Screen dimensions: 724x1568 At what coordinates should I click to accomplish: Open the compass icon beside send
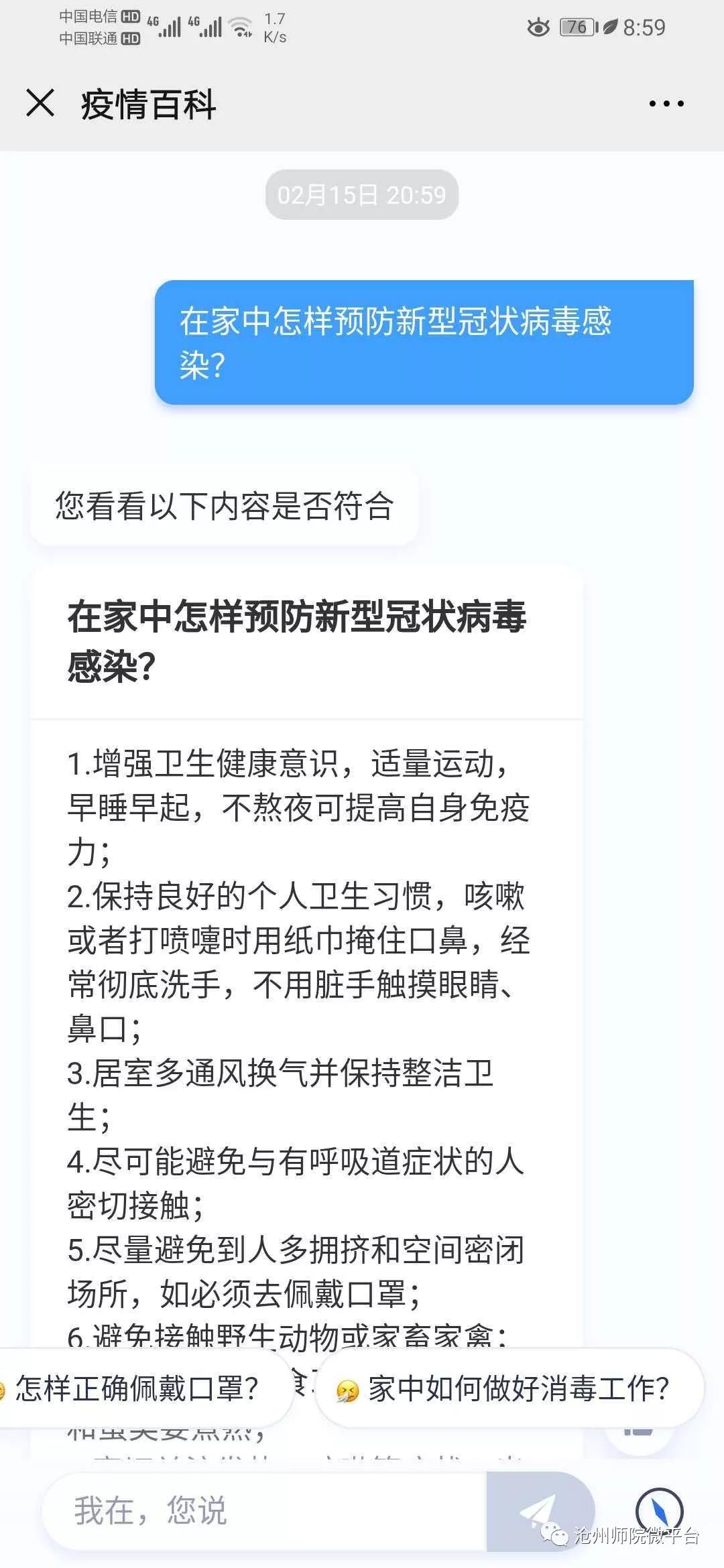[x=659, y=1510]
